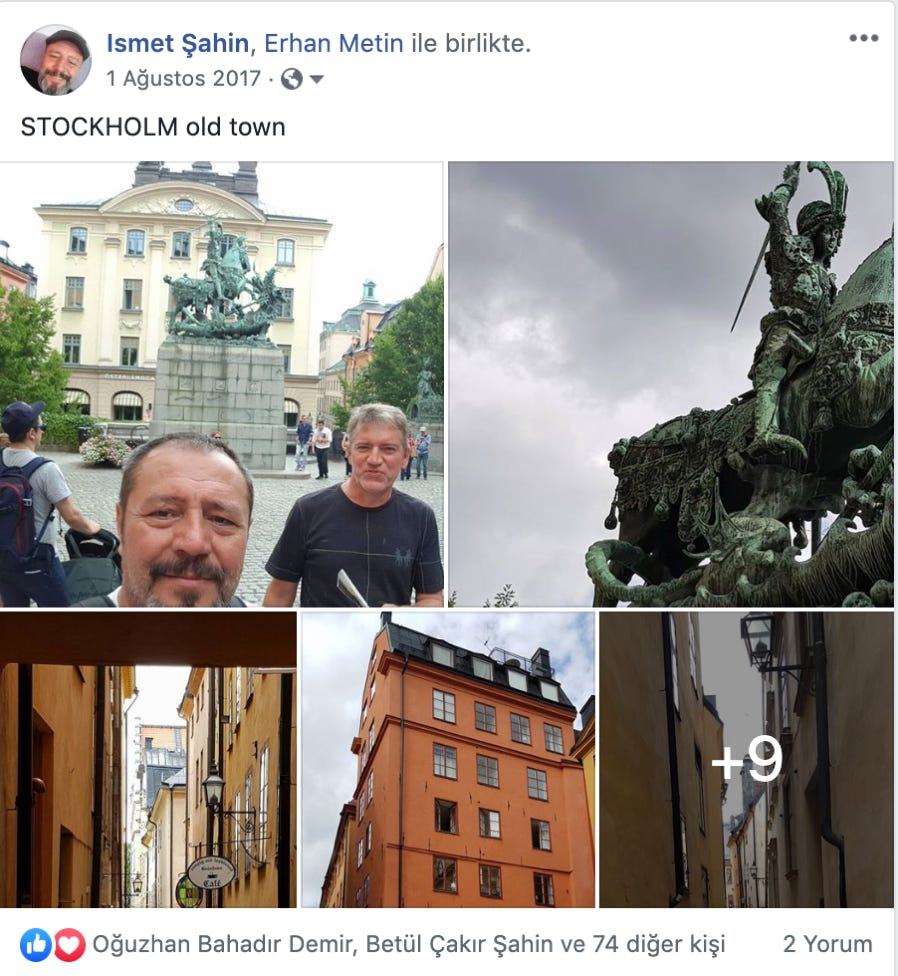The height and width of the screenshot is (976, 898).
Task: Open the orange building photo
Action: 448,760
